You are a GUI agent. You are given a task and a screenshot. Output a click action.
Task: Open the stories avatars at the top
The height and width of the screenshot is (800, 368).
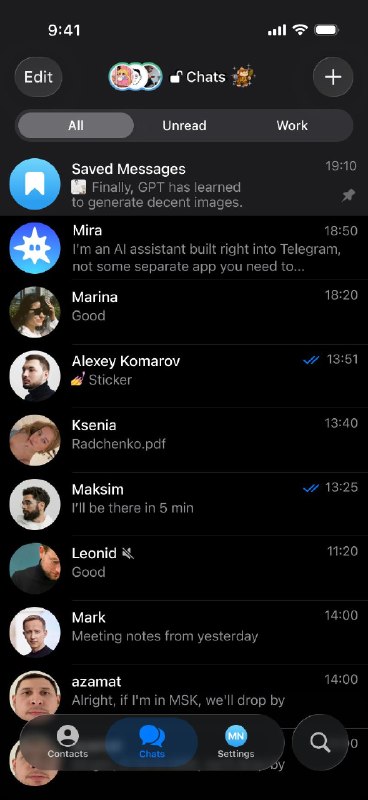tap(135, 77)
